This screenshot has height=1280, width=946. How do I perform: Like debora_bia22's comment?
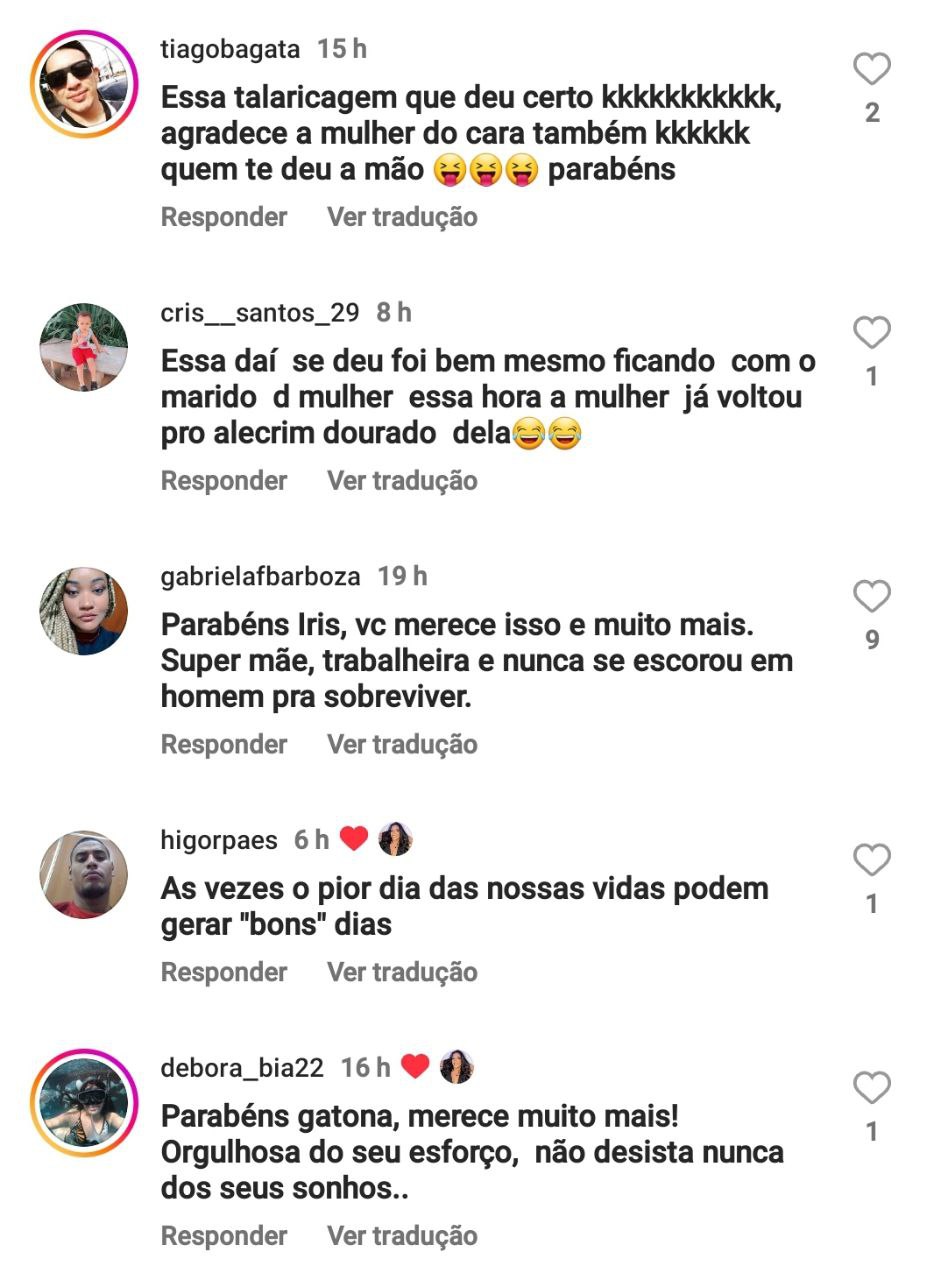point(871,1088)
